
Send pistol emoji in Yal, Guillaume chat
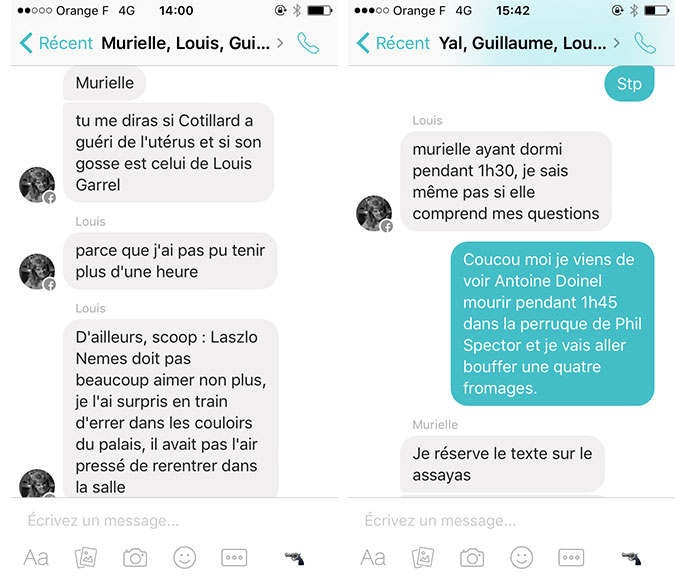(631, 558)
